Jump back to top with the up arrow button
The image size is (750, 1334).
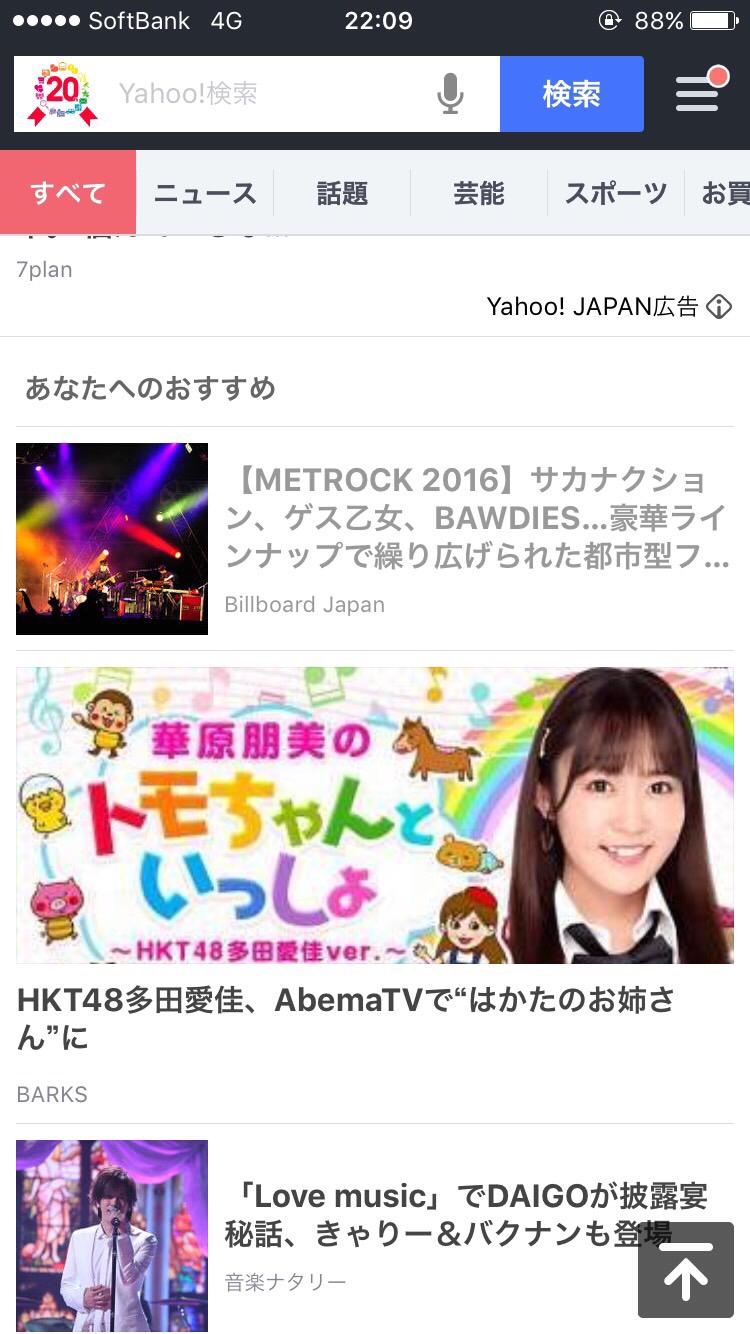tap(686, 1270)
